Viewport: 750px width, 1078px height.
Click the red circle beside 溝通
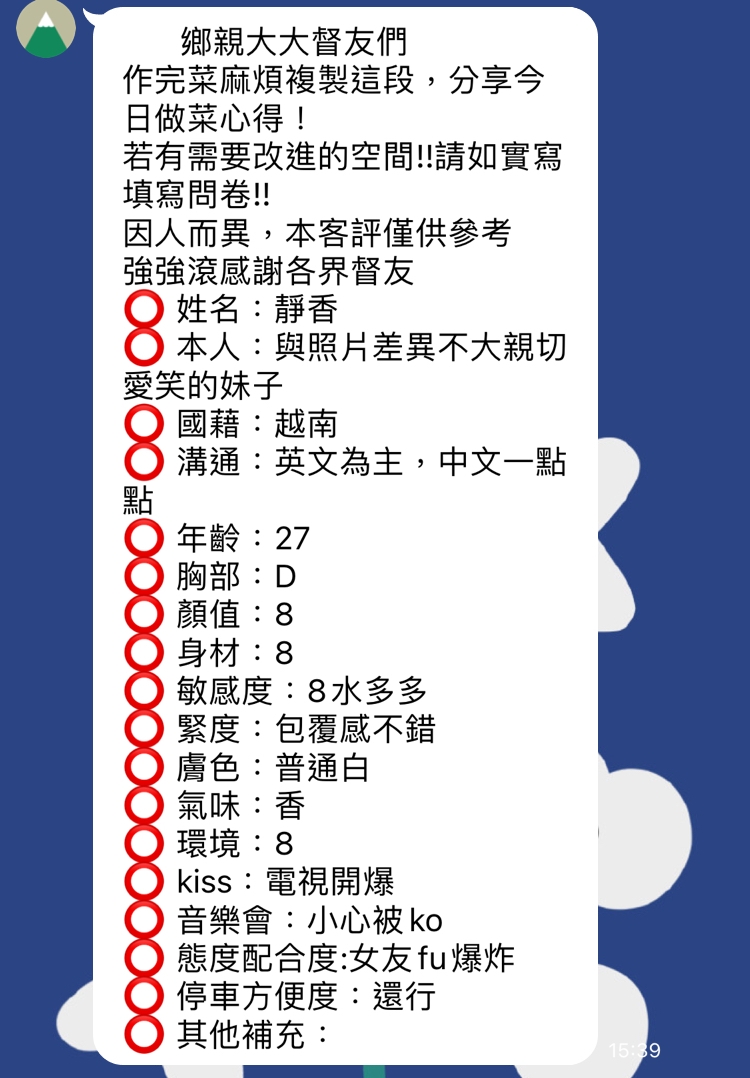[x=143, y=463]
